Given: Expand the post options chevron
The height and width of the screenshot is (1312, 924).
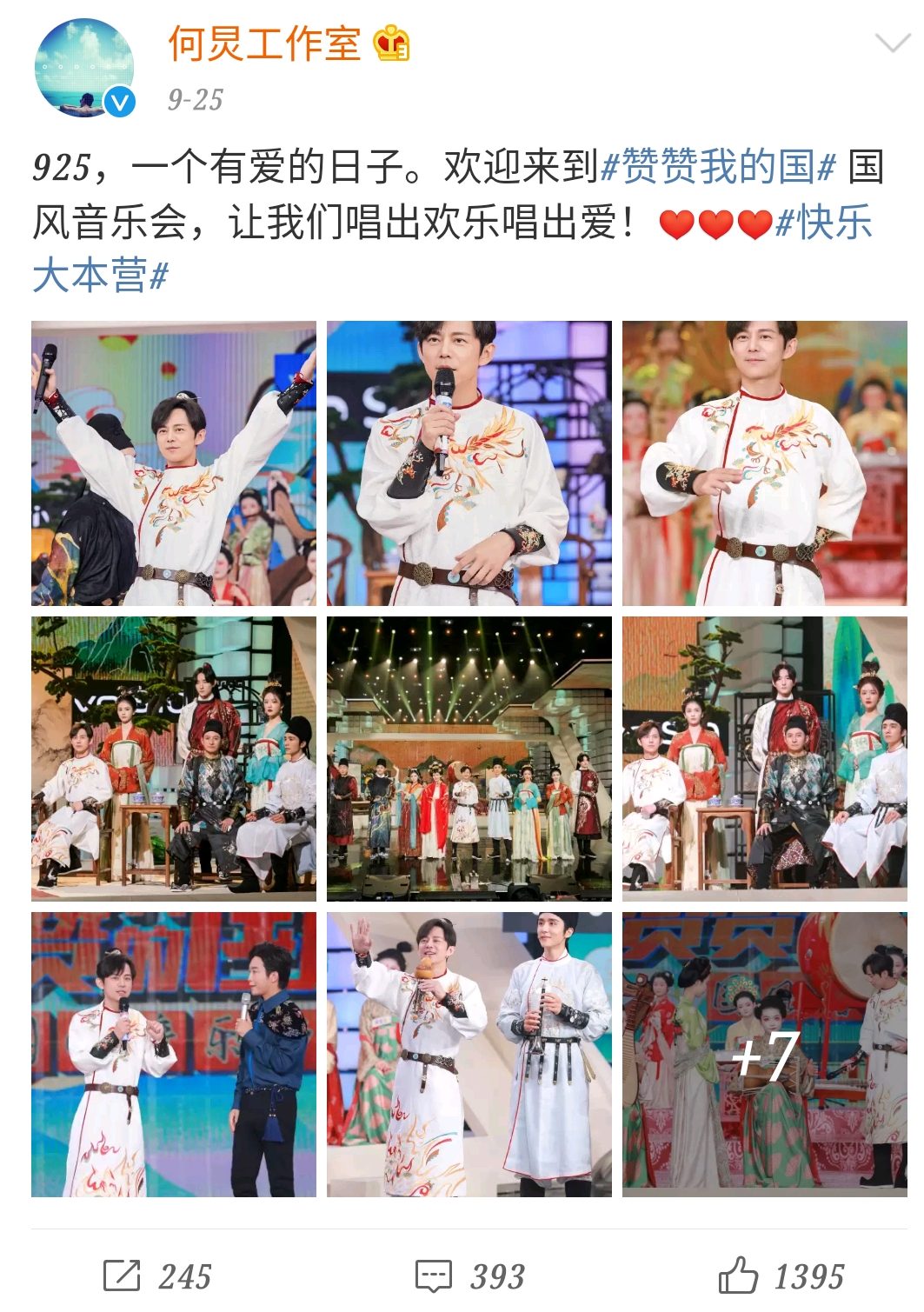Looking at the screenshot, I should [891, 43].
